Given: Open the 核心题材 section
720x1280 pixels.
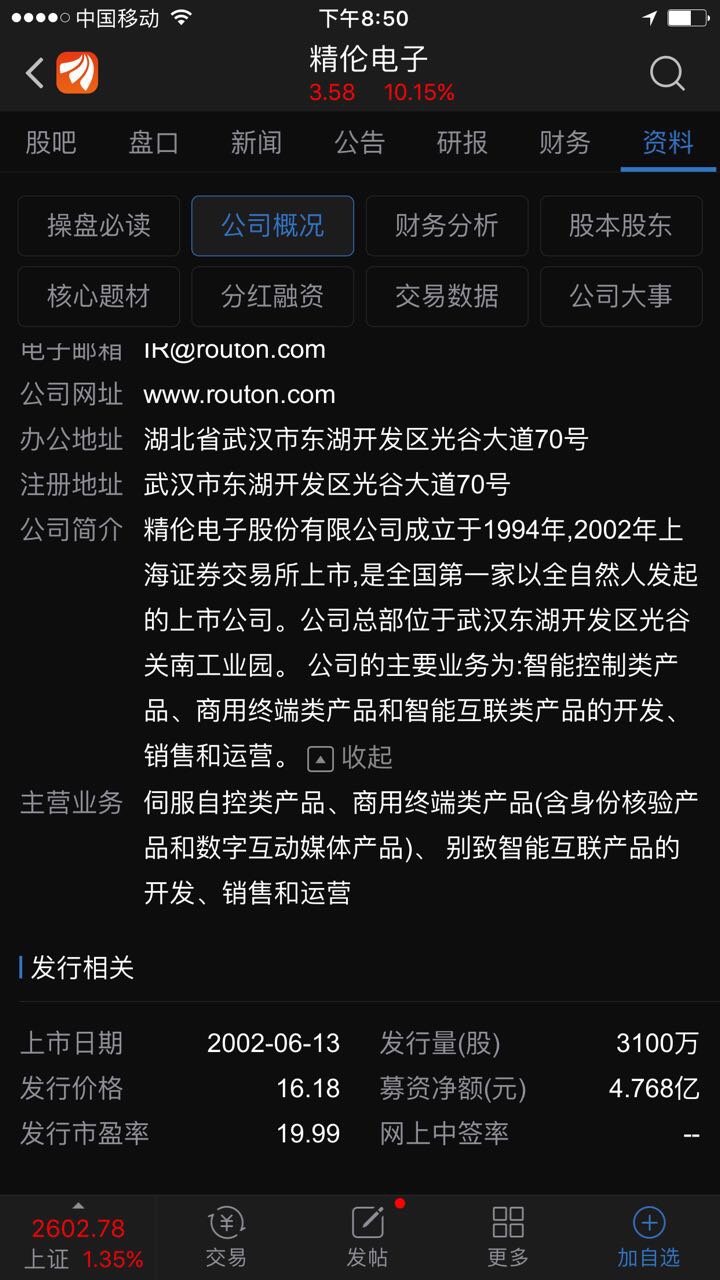Looking at the screenshot, I should (98, 296).
